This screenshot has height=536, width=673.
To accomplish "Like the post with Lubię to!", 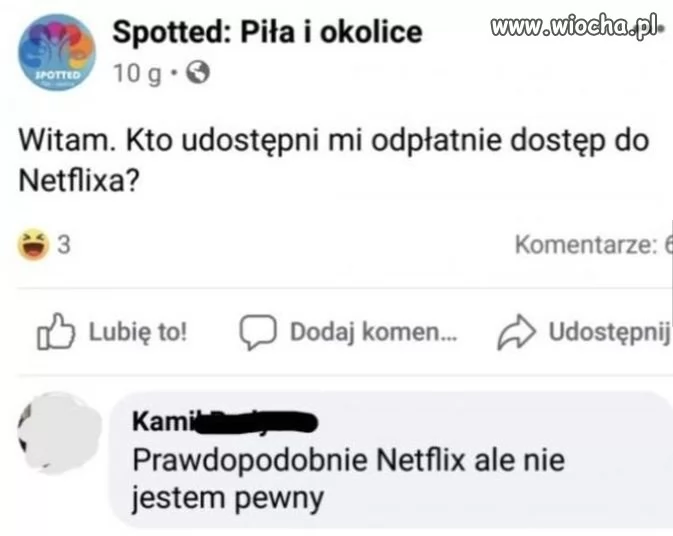I will [112, 332].
